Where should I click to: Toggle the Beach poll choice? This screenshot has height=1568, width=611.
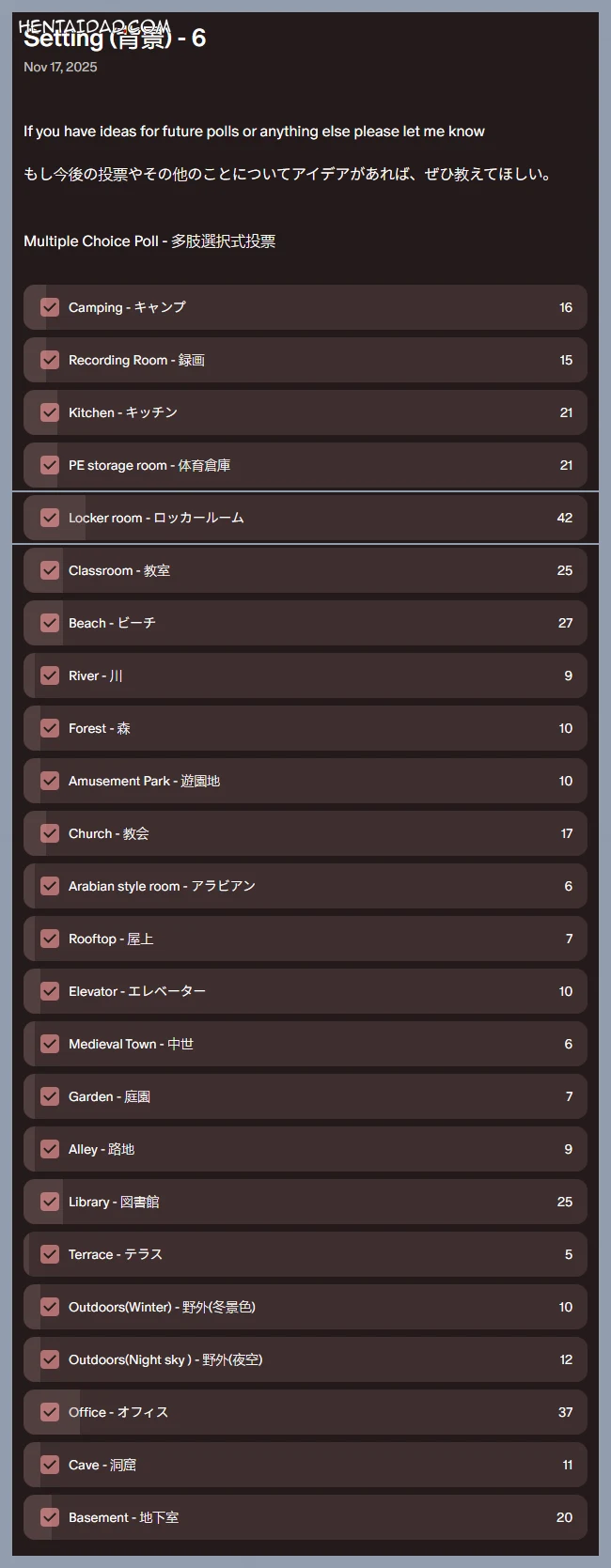click(x=50, y=623)
